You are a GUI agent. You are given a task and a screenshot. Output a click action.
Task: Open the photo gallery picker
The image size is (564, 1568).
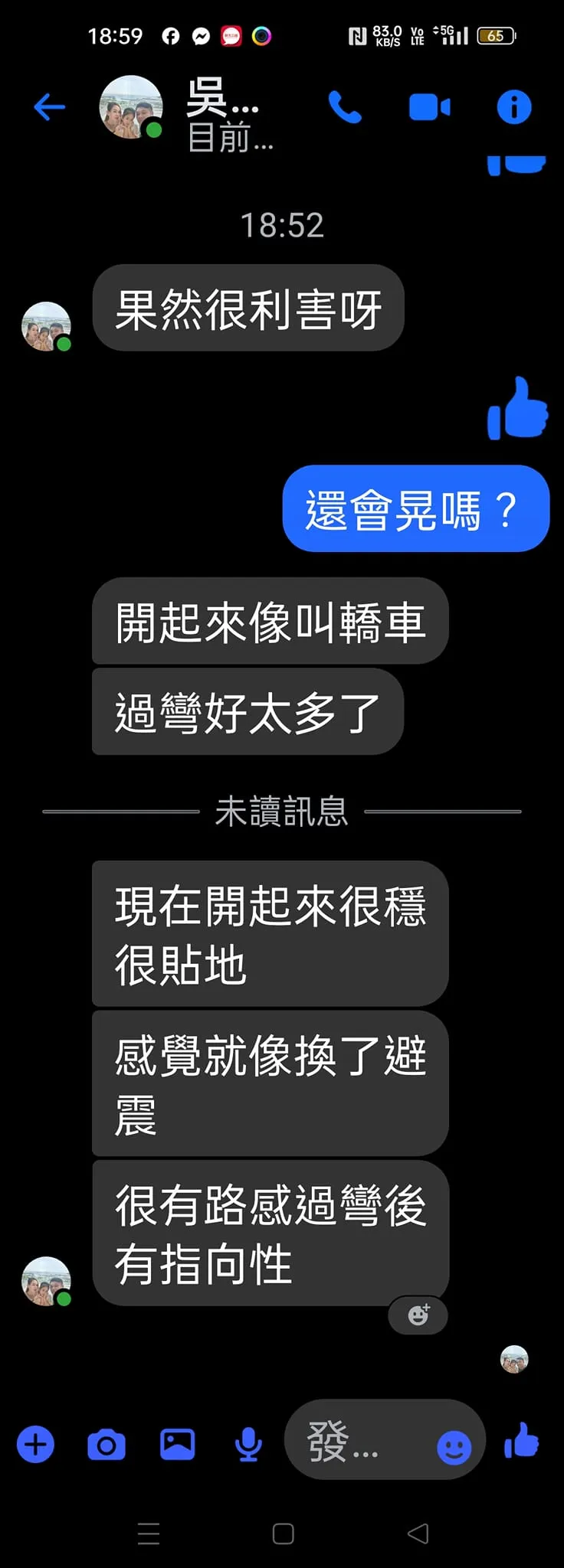pyautogui.click(x=177, y=1445)
